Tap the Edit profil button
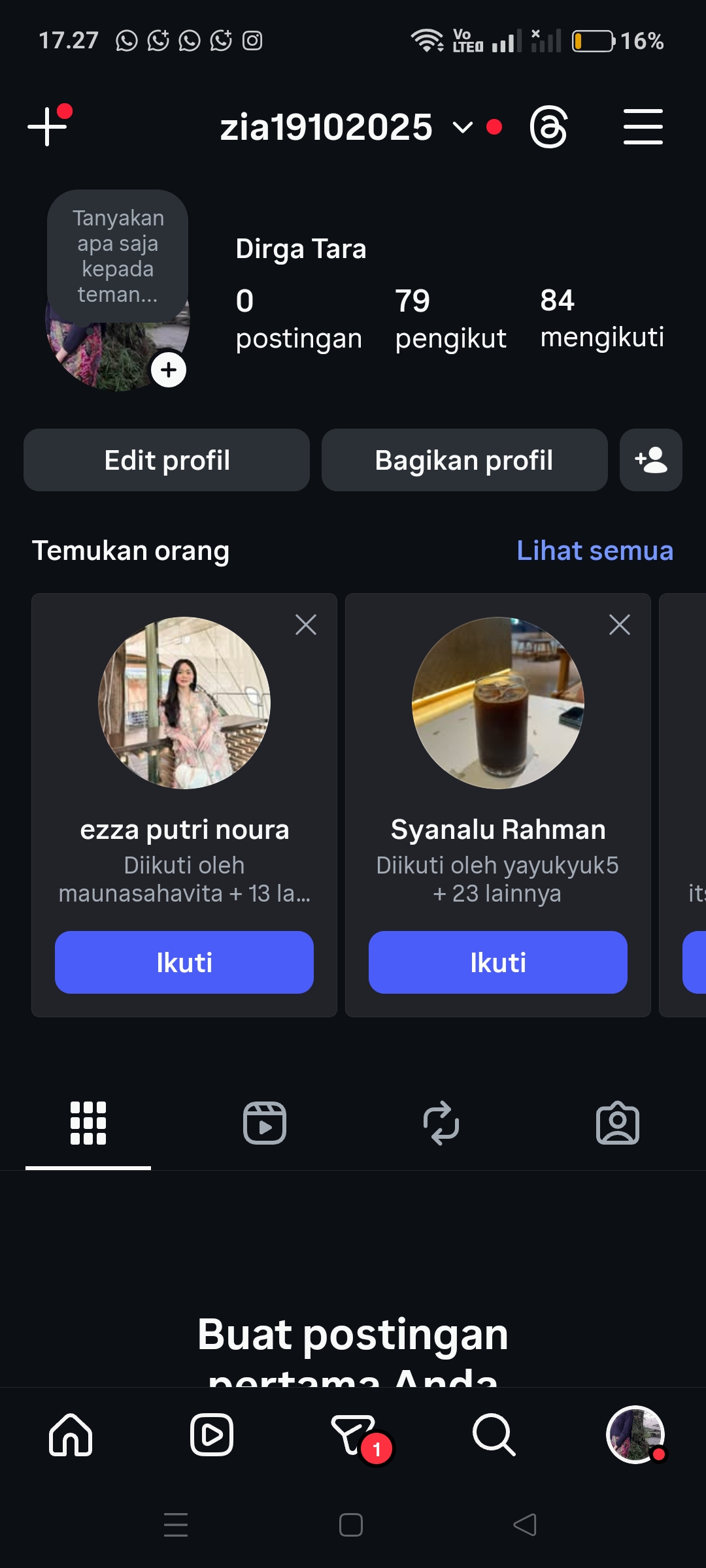 tap(167, 460)
